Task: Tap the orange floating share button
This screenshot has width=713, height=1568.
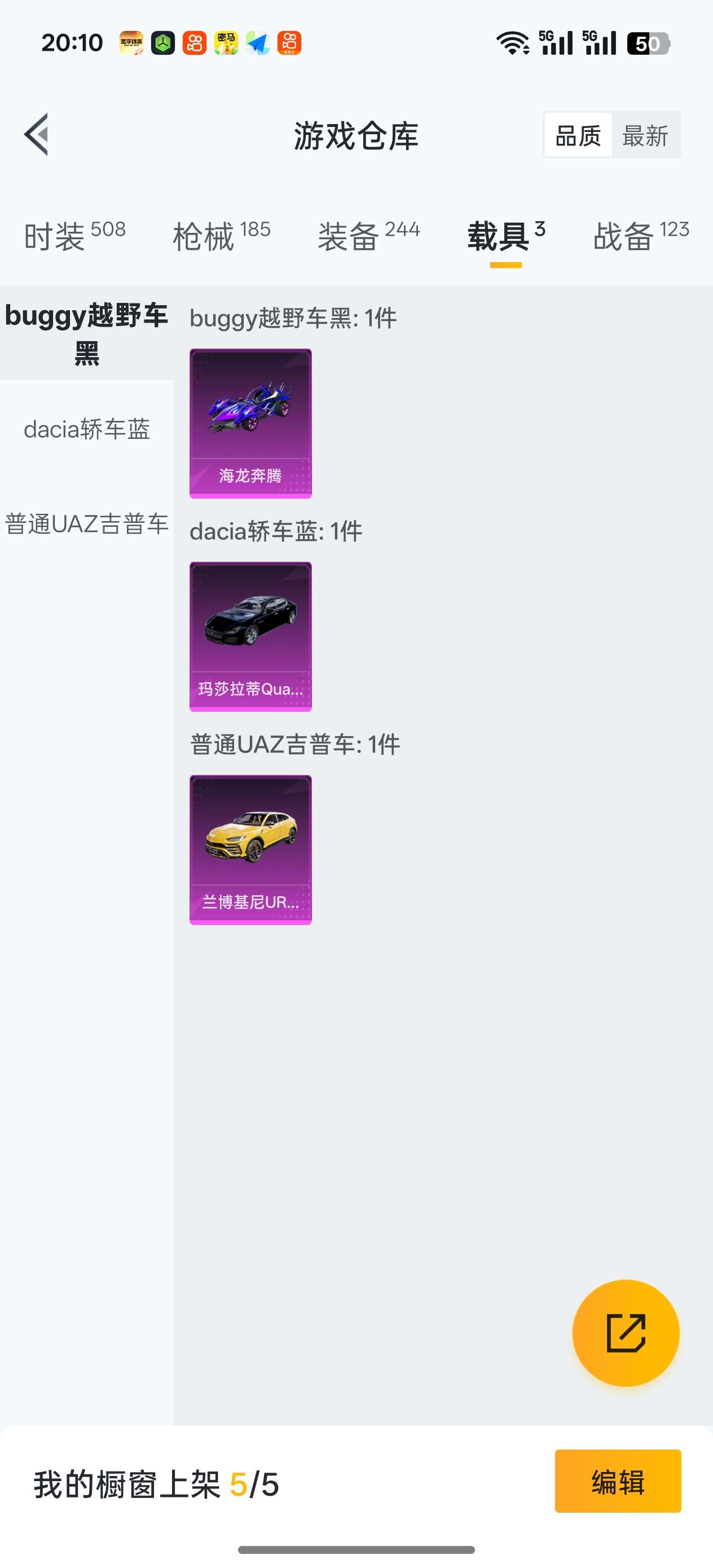Action: coord(626,1332)
